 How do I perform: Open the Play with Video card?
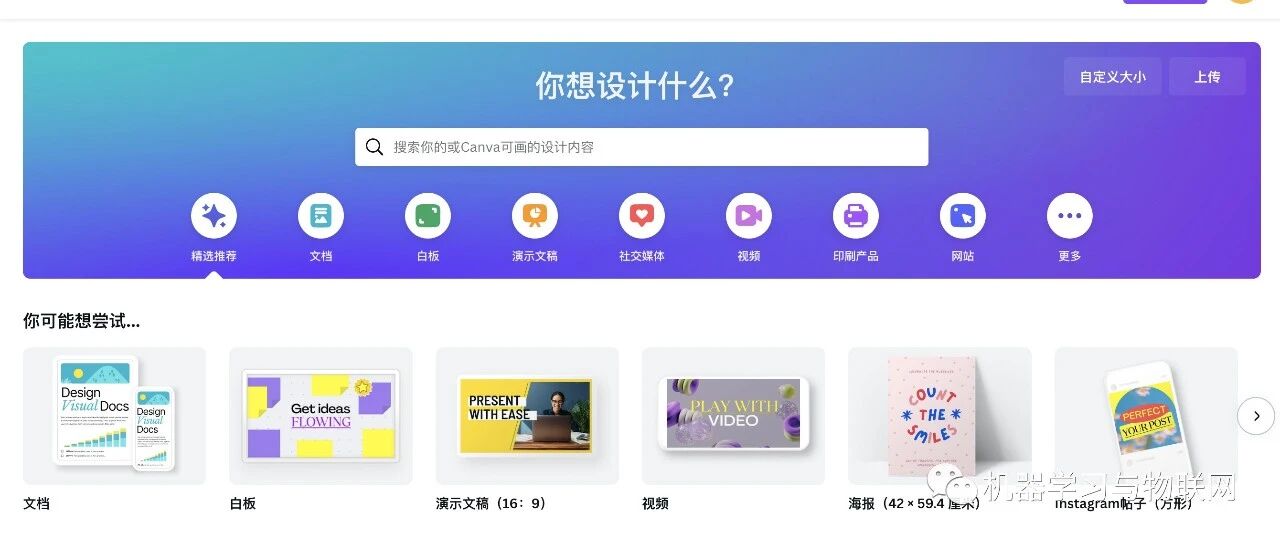[x=733, y=416]
